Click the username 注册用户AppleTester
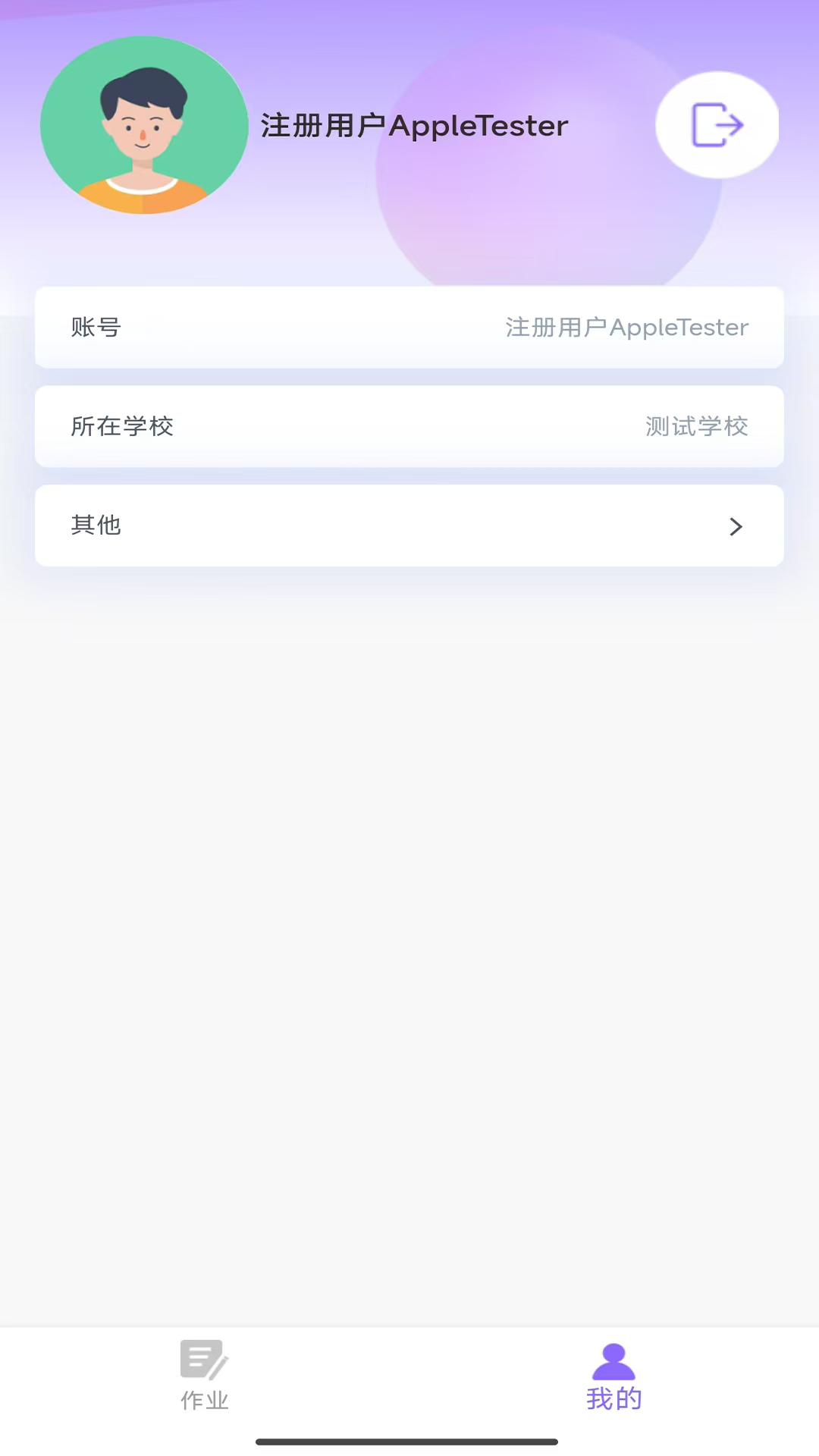Screen dimensions: 819x1456 [413, 125]
